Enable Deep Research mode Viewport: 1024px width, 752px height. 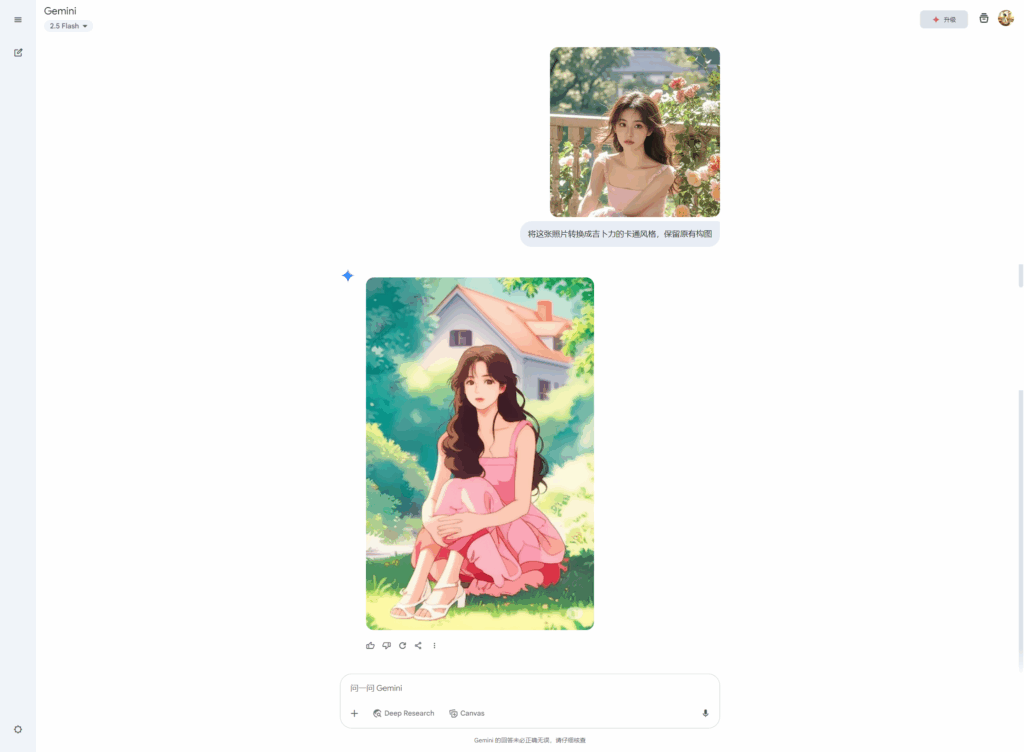pos(404,713)
